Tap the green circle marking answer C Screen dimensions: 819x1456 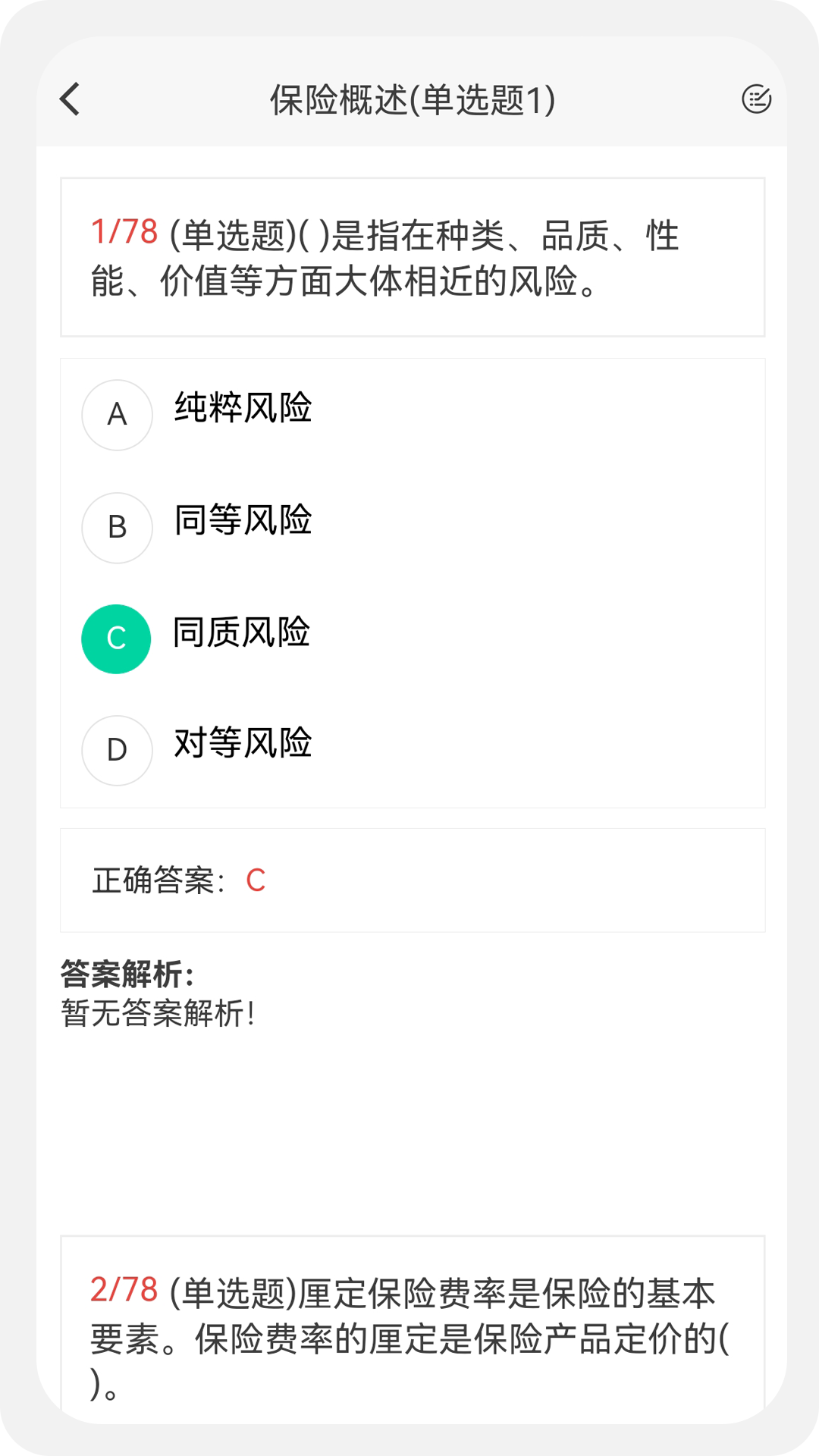[116, 639]
